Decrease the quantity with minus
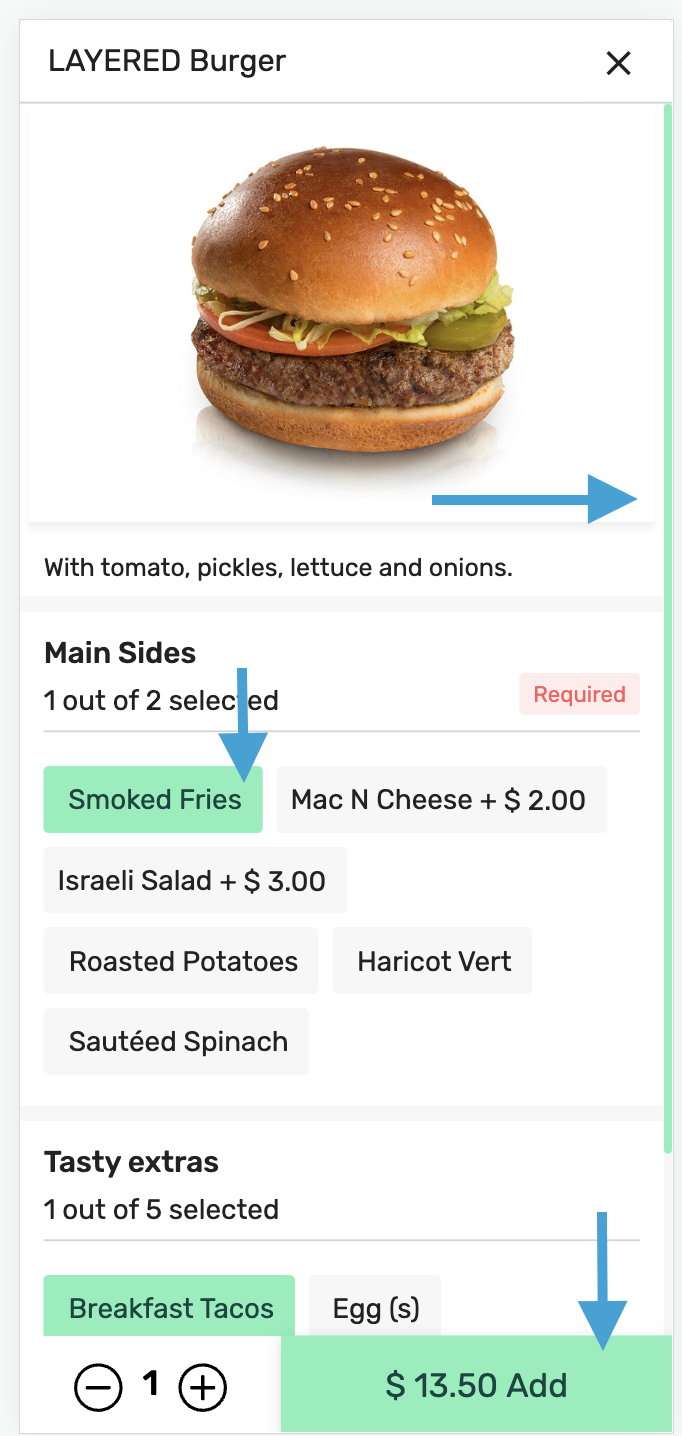The width and height of the screenshot is (682, 1436). tap(98, 1387)
